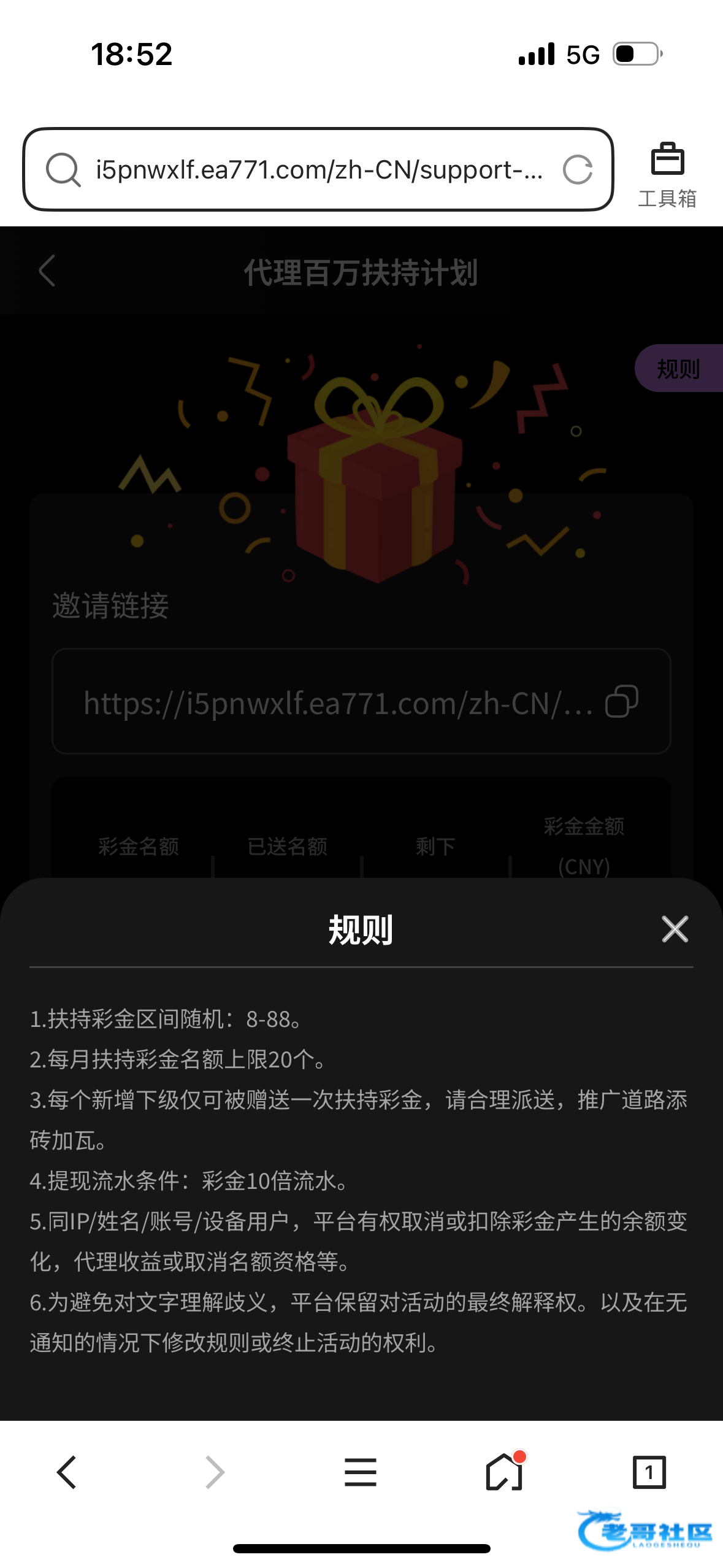Close the 规则 rules popup
This screenshot has width=723, height=1568.
(x=675, y=929)
